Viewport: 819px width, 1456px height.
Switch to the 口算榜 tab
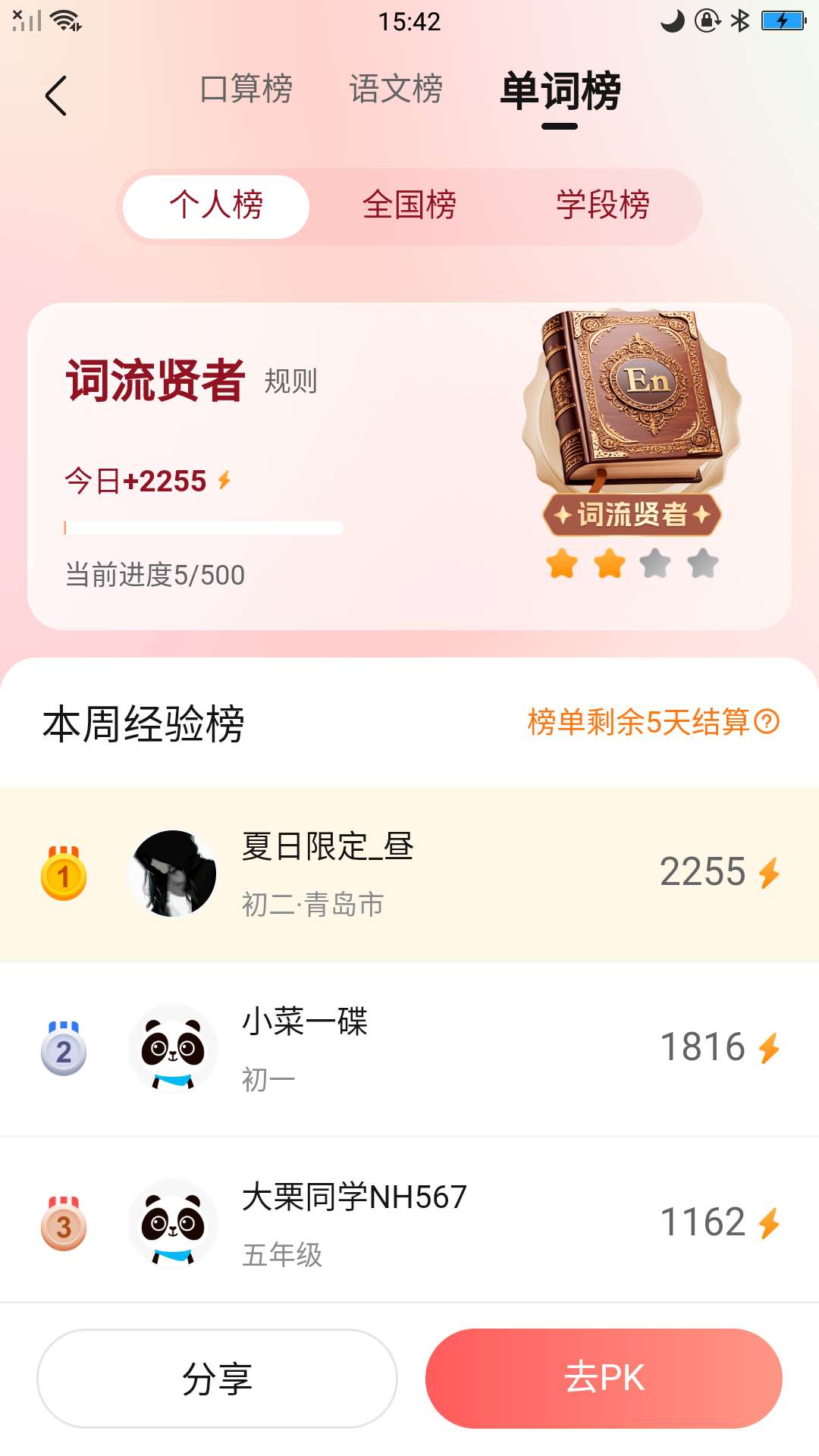tap(246, 89)
